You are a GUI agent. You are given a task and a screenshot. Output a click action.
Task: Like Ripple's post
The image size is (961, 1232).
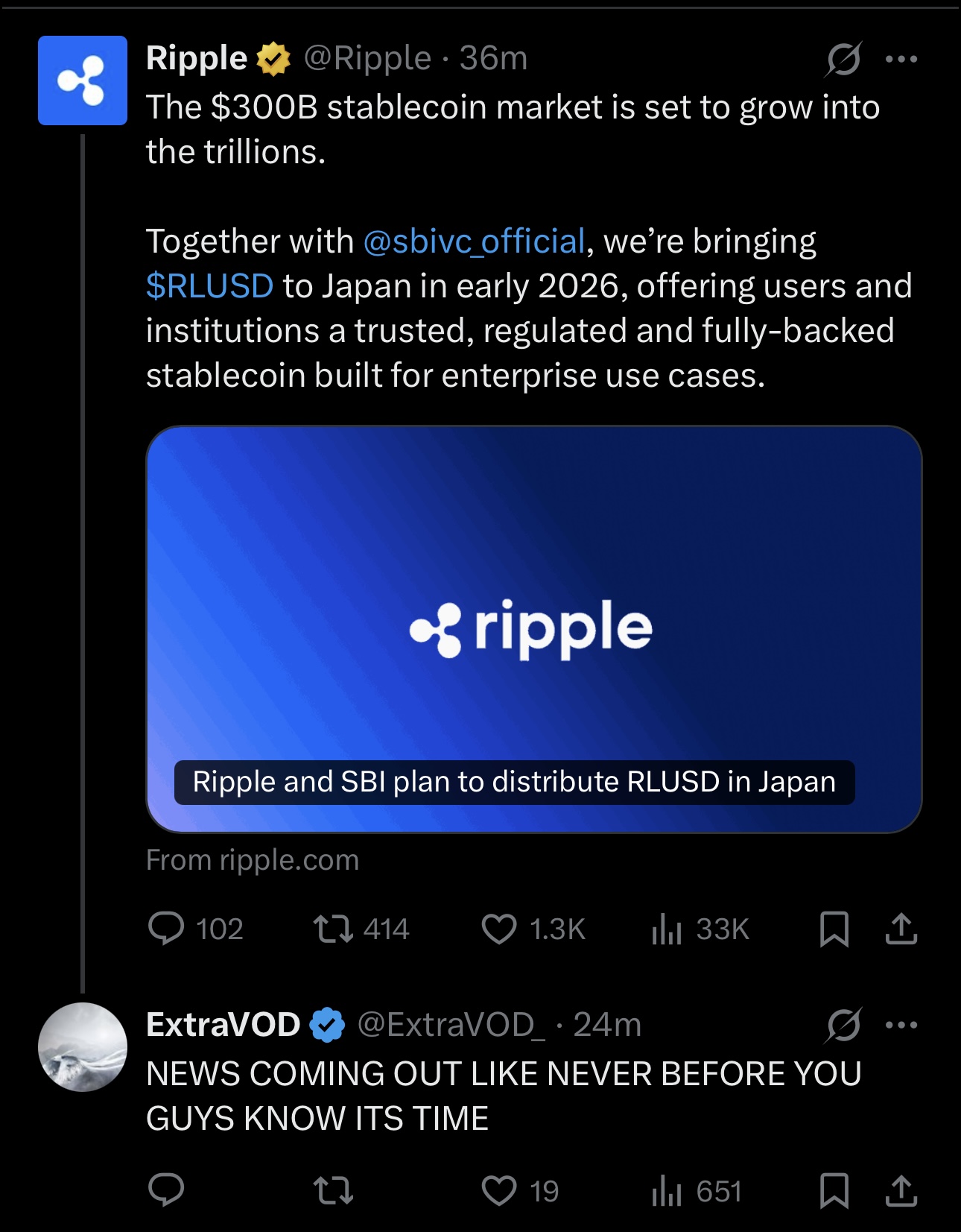click(533, 929)
